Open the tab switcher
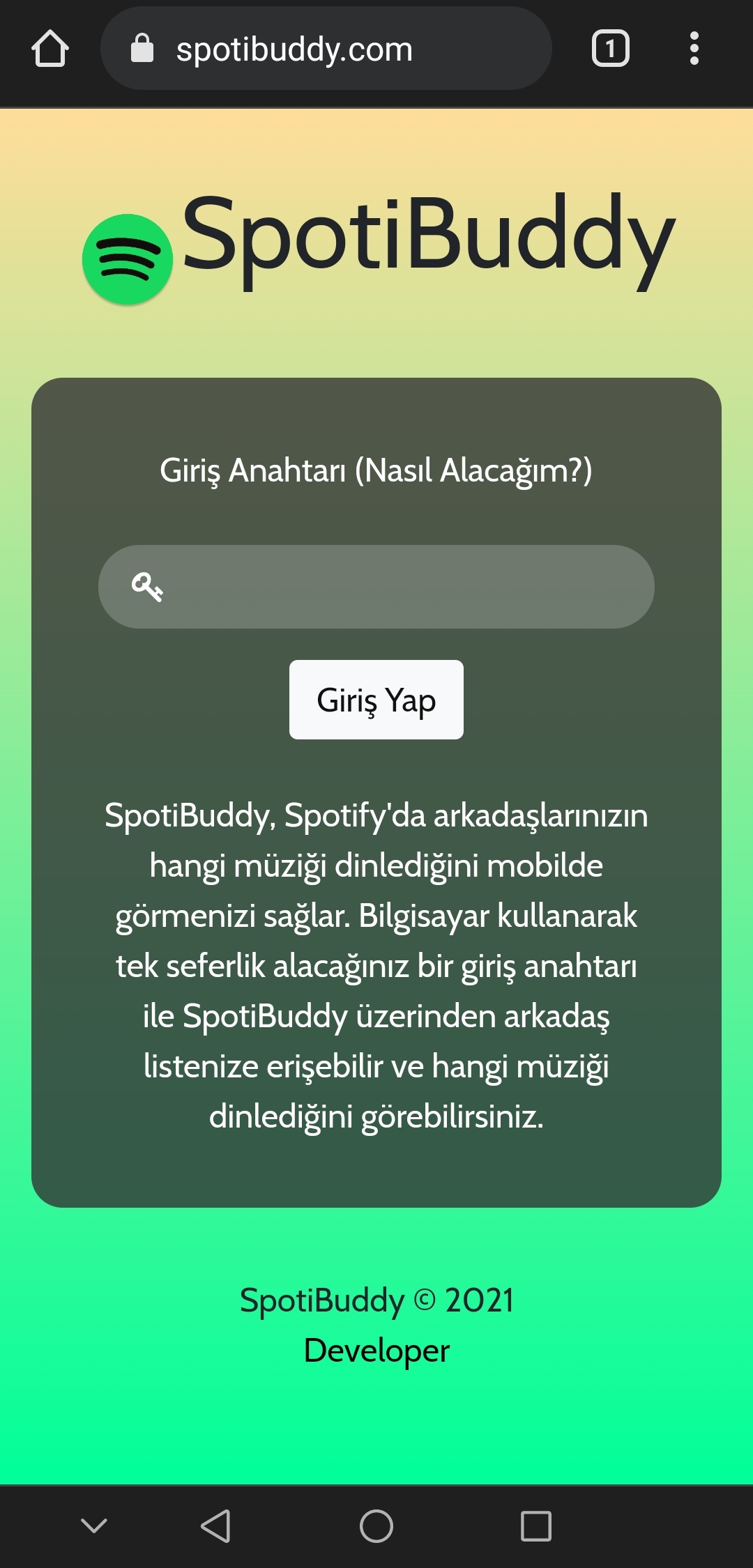 610,49
